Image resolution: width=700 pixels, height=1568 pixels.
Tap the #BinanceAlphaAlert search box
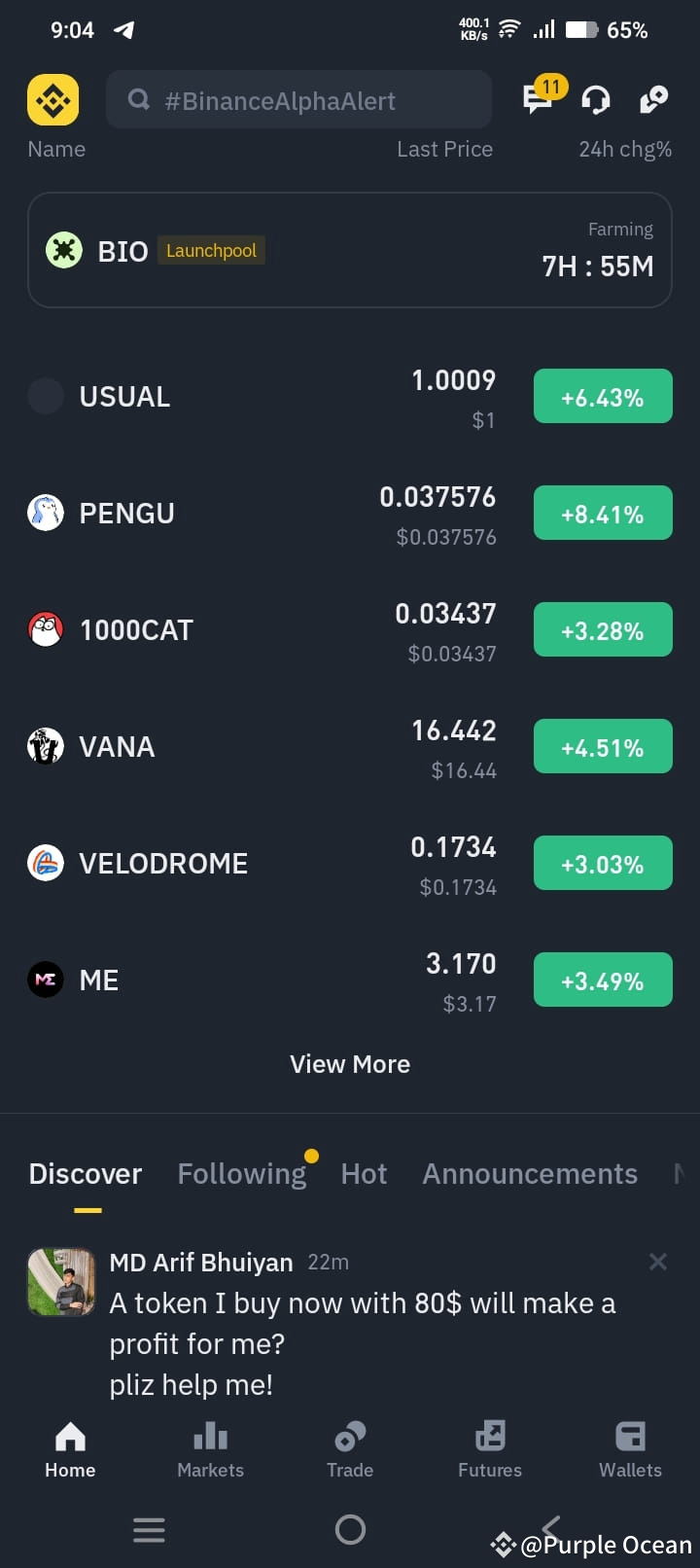pos(297,100)
